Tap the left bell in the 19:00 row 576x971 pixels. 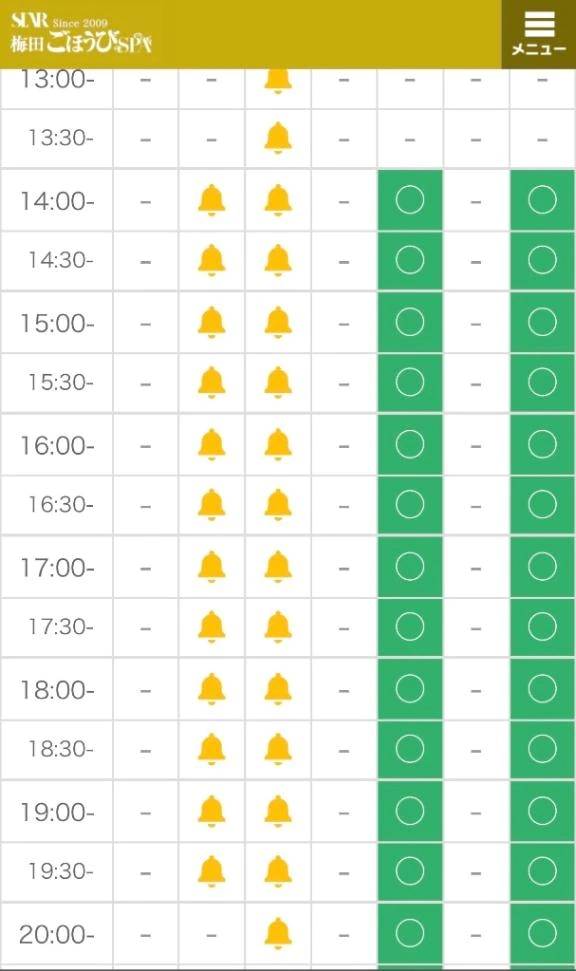(x=212, y=811)
